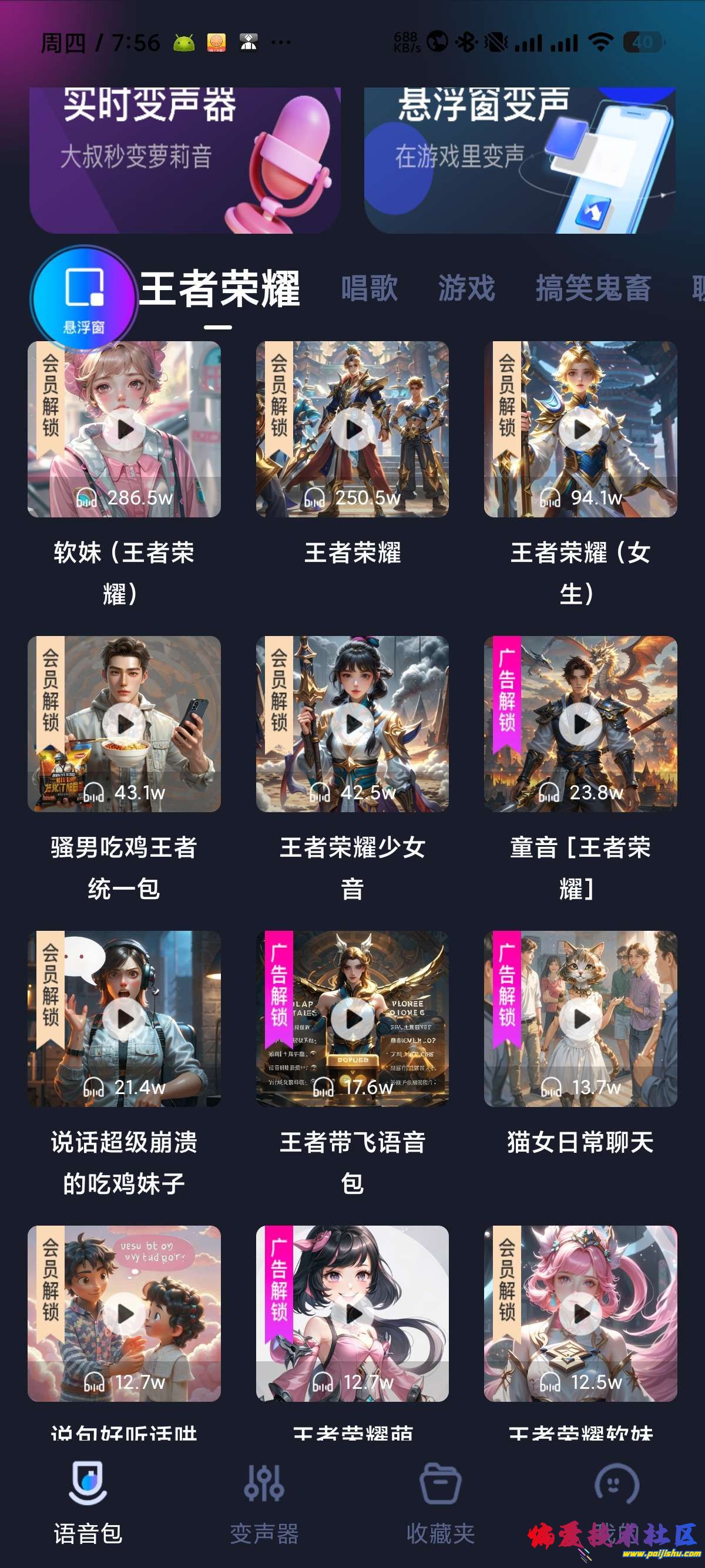
Task: Switch to the 游戏 category tab
Action: click(x=466, y=288)
